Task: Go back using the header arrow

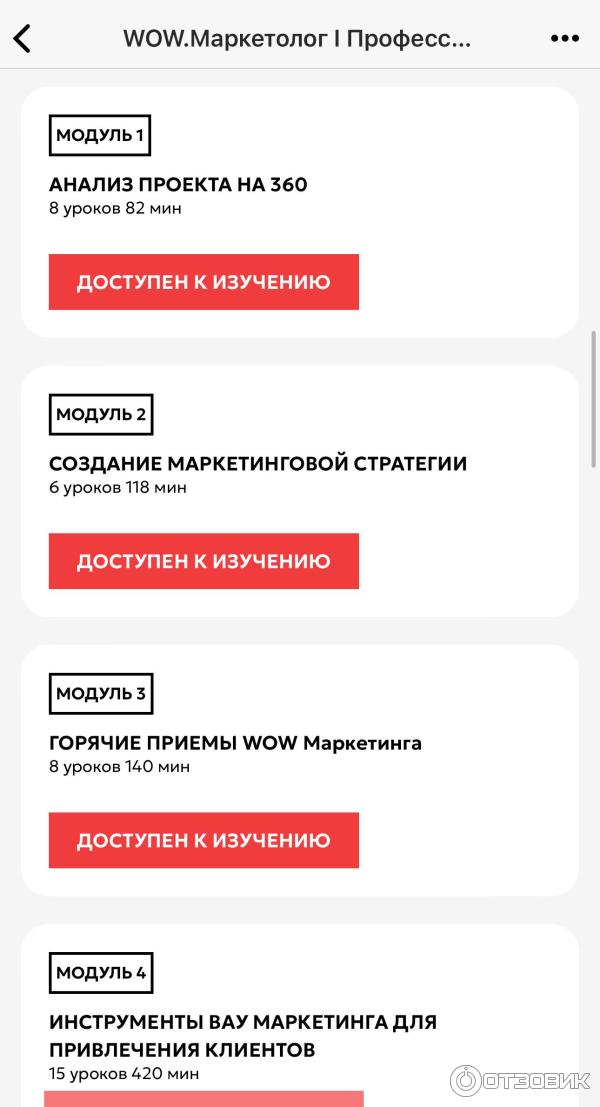Action: tap(22, 39)
